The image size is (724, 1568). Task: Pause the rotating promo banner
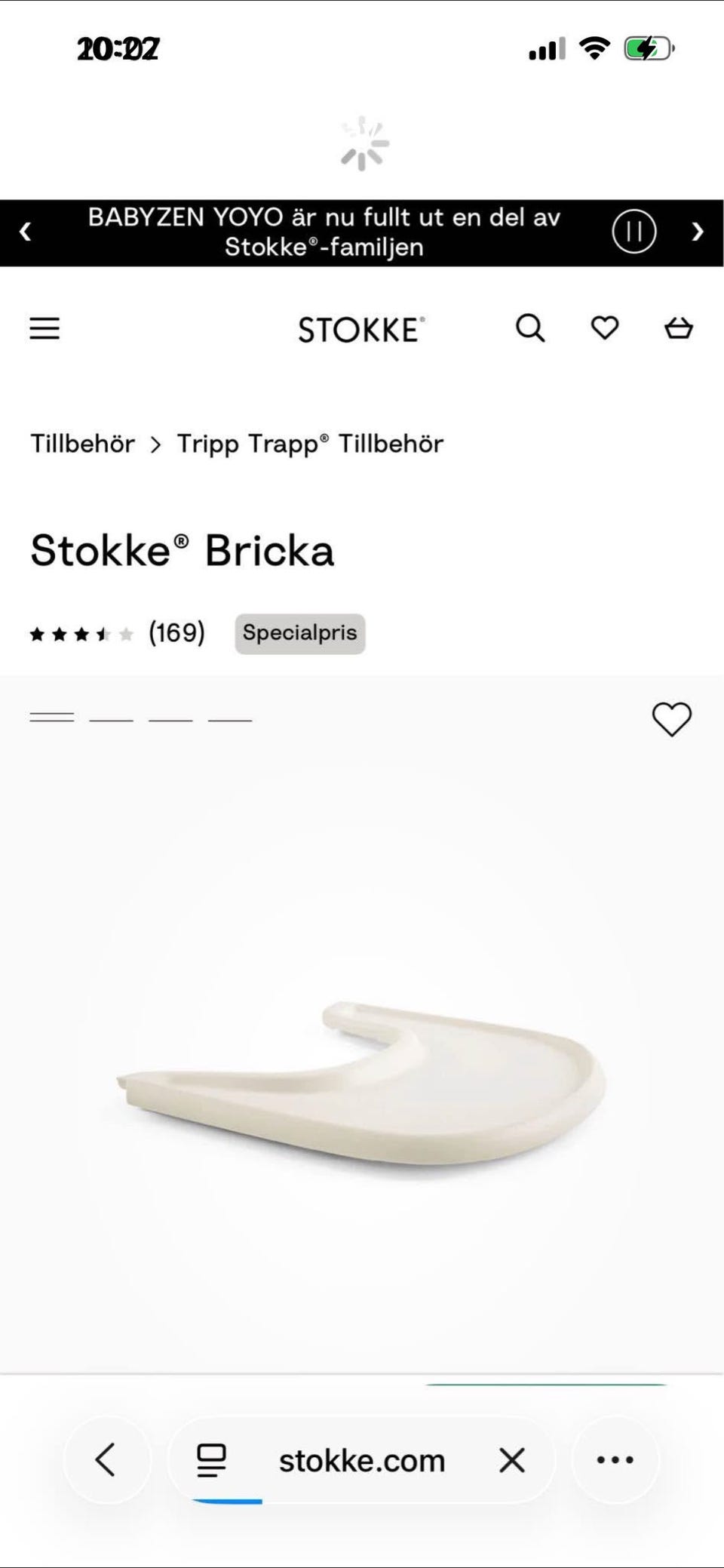(633, 232)
